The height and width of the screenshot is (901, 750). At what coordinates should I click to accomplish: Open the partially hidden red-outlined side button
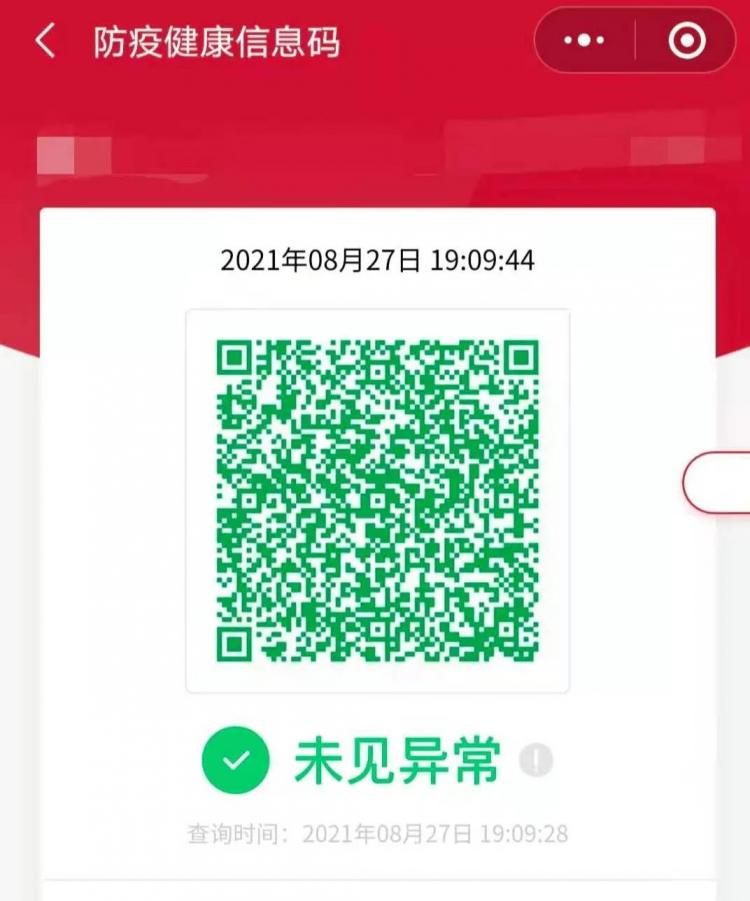pos(718,482)
